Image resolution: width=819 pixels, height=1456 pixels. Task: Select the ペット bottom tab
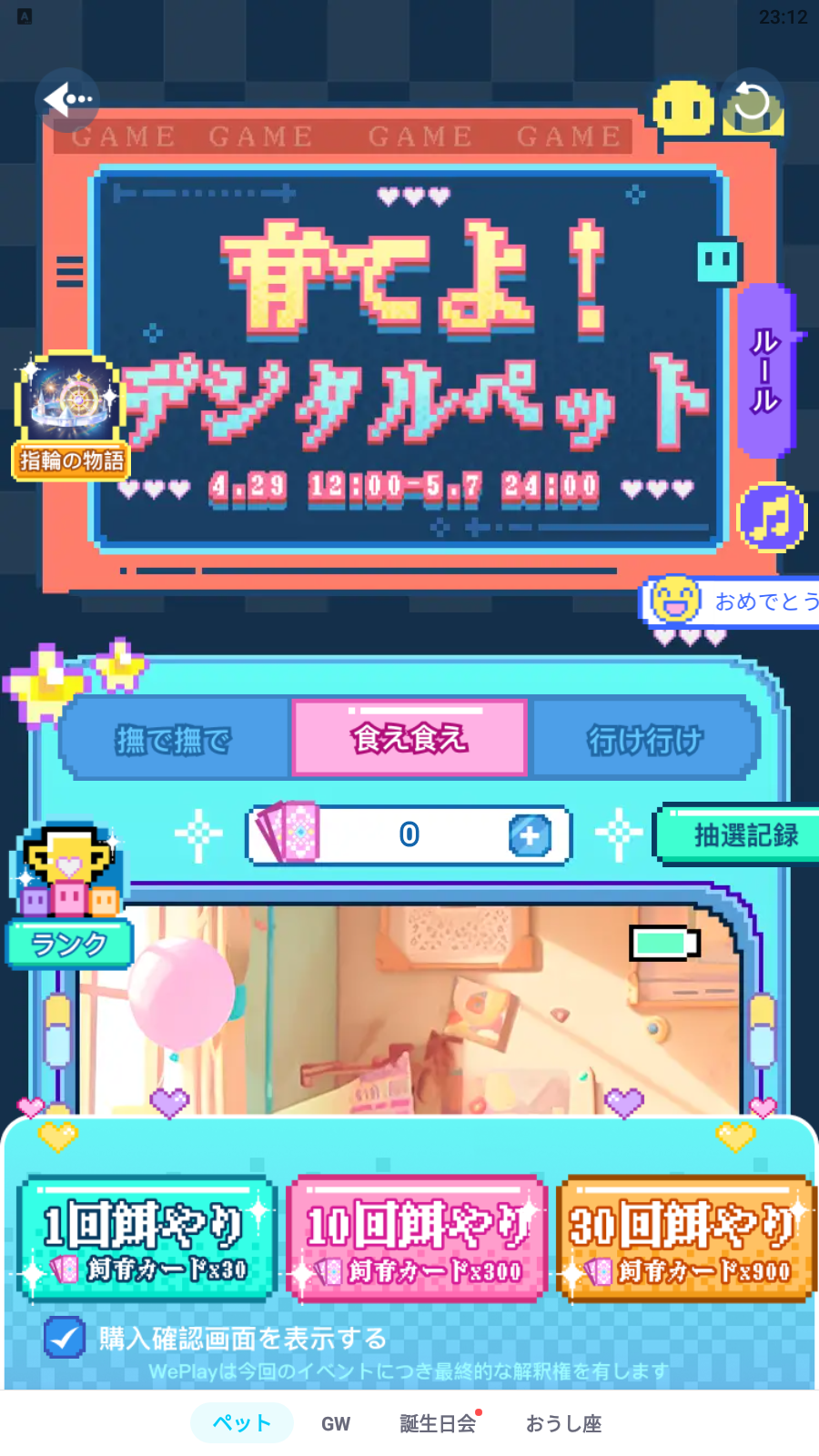(241, 1423)
